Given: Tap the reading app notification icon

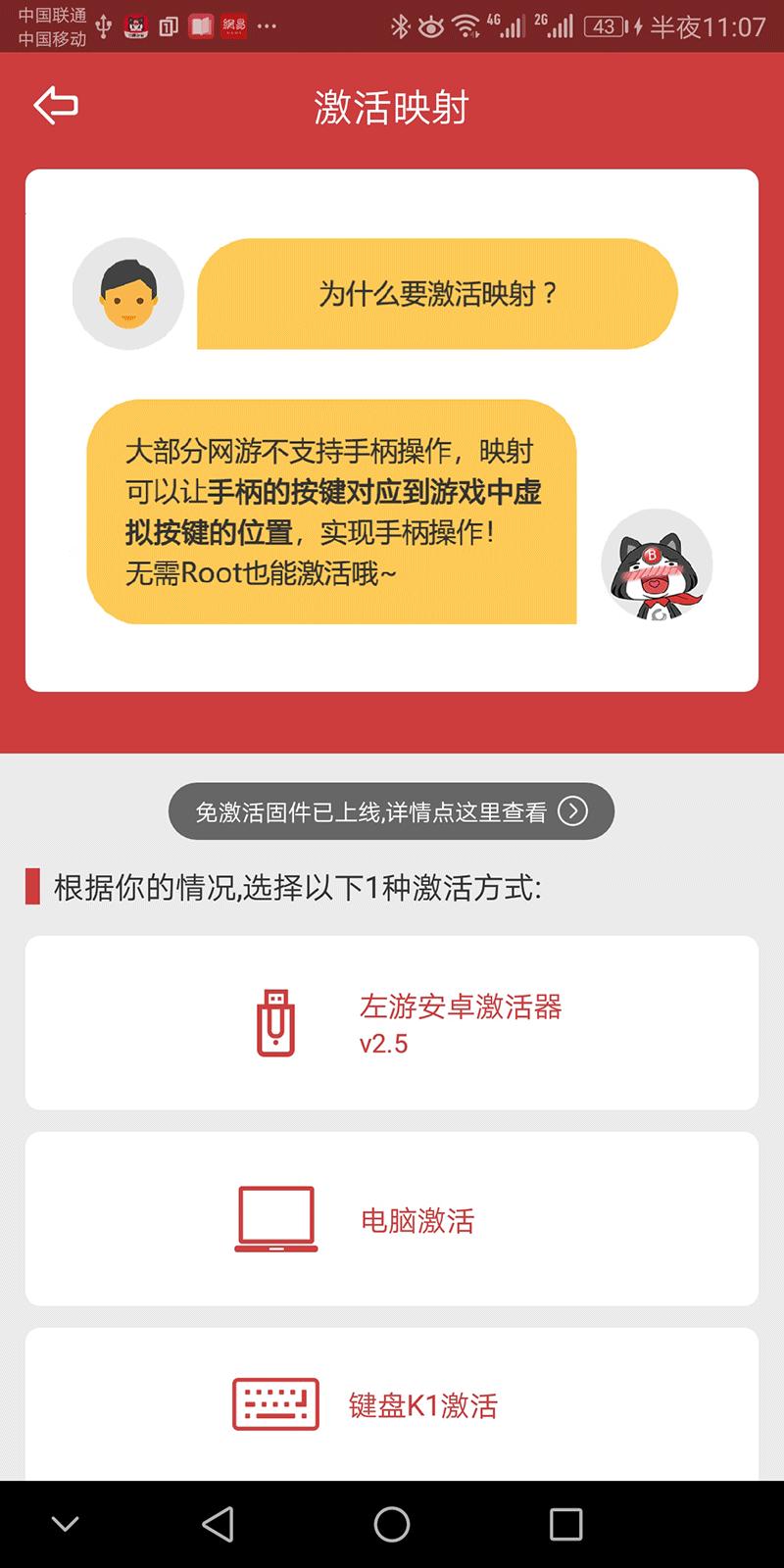Looking at the screenshot, I should pos(202,26).
